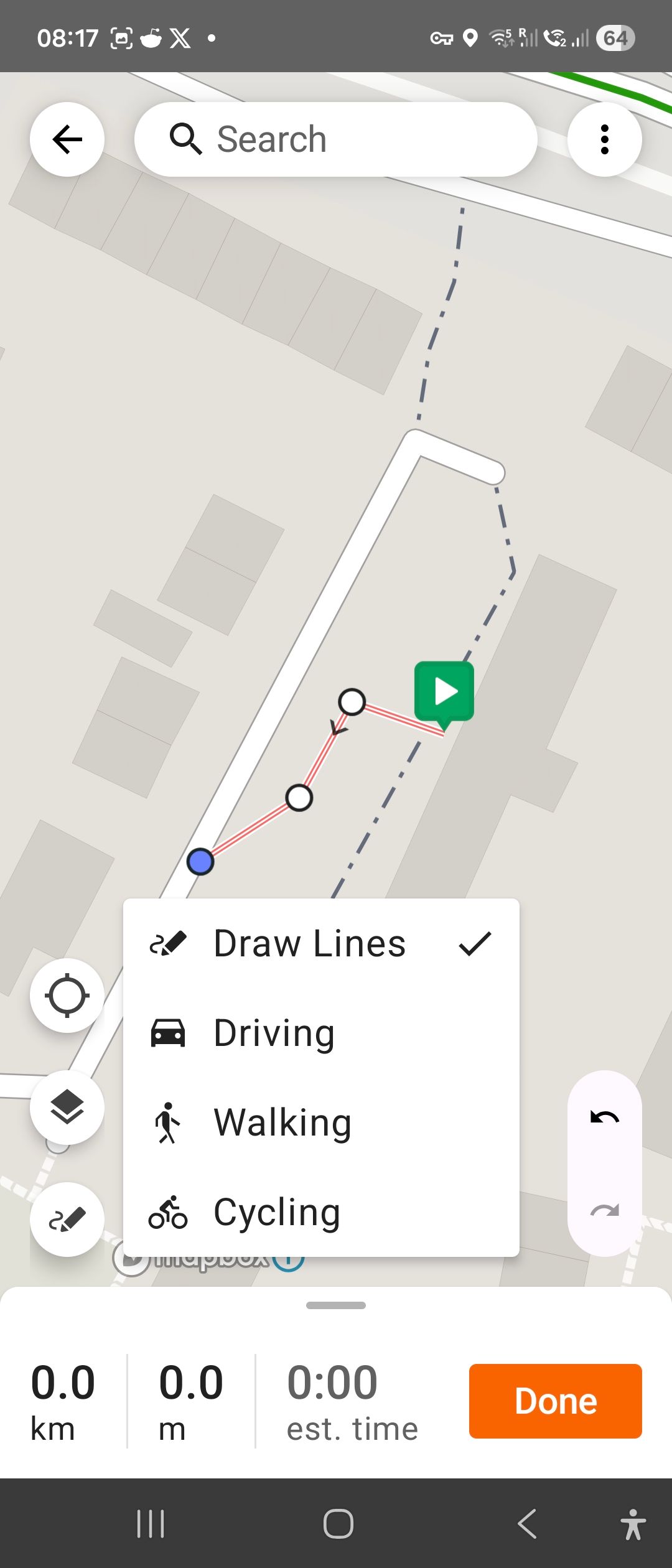This screenshot has height=1568, width=672.
Task: Tap Done to finish the route
Action: click(555, 1401)
